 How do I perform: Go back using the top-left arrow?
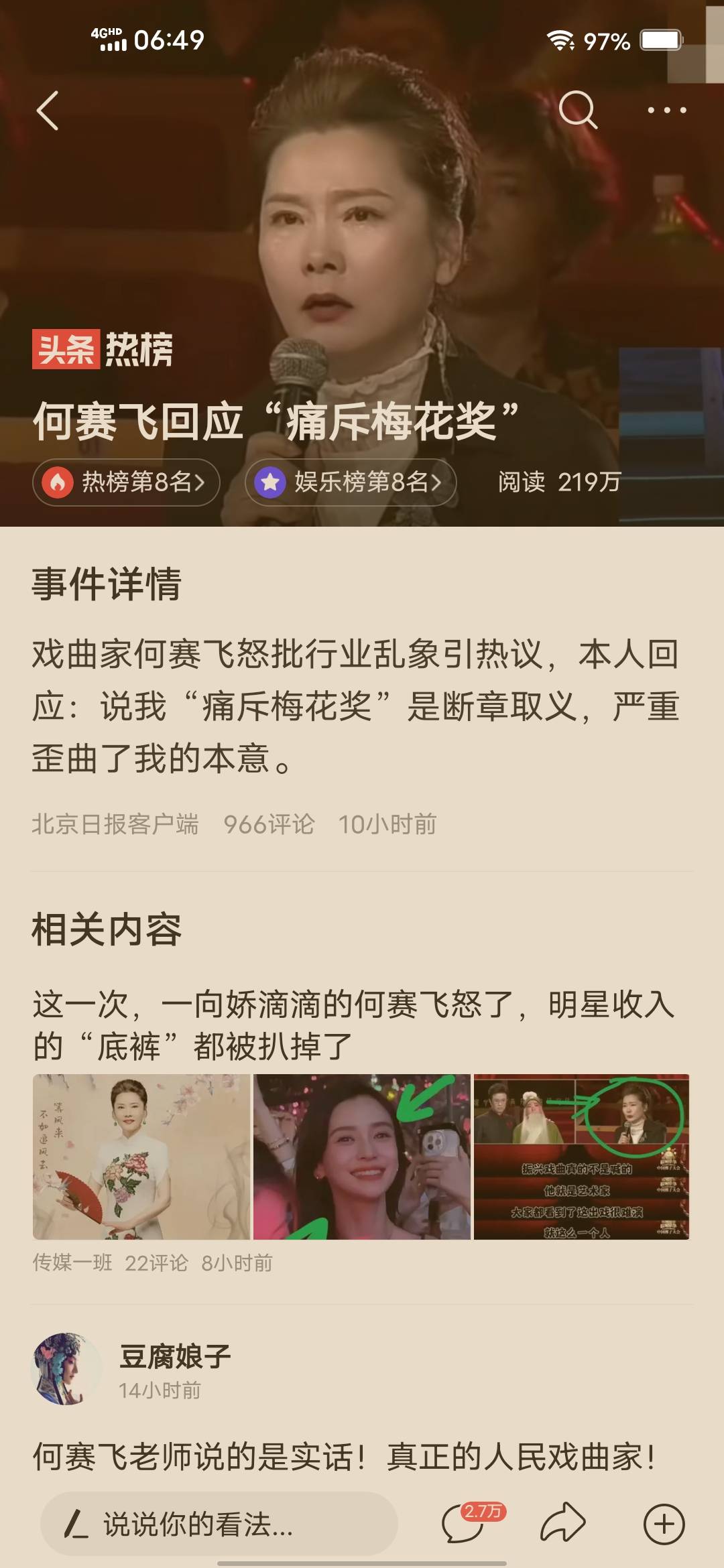coord(48,111)
